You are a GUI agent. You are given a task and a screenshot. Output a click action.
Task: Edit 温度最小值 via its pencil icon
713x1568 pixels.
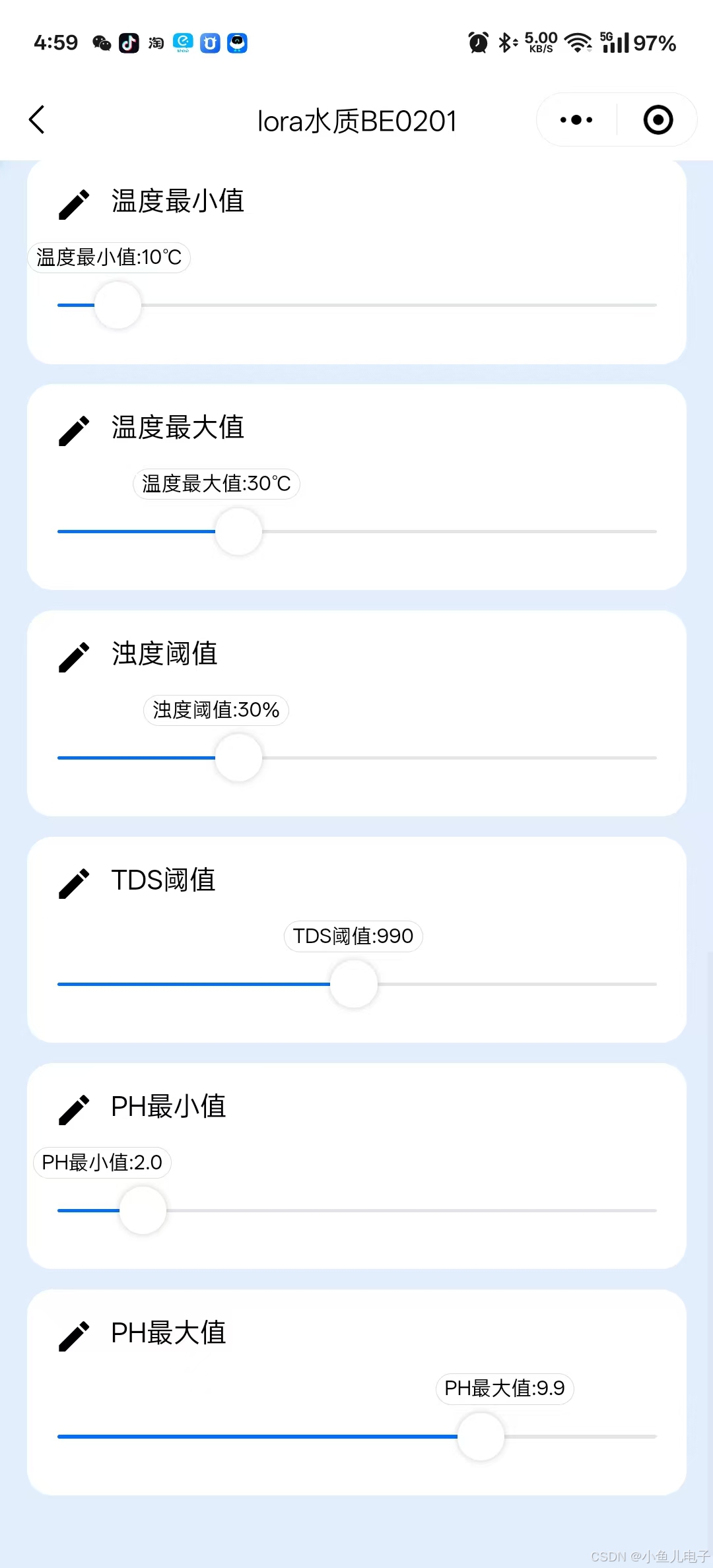tap(74, 204)
